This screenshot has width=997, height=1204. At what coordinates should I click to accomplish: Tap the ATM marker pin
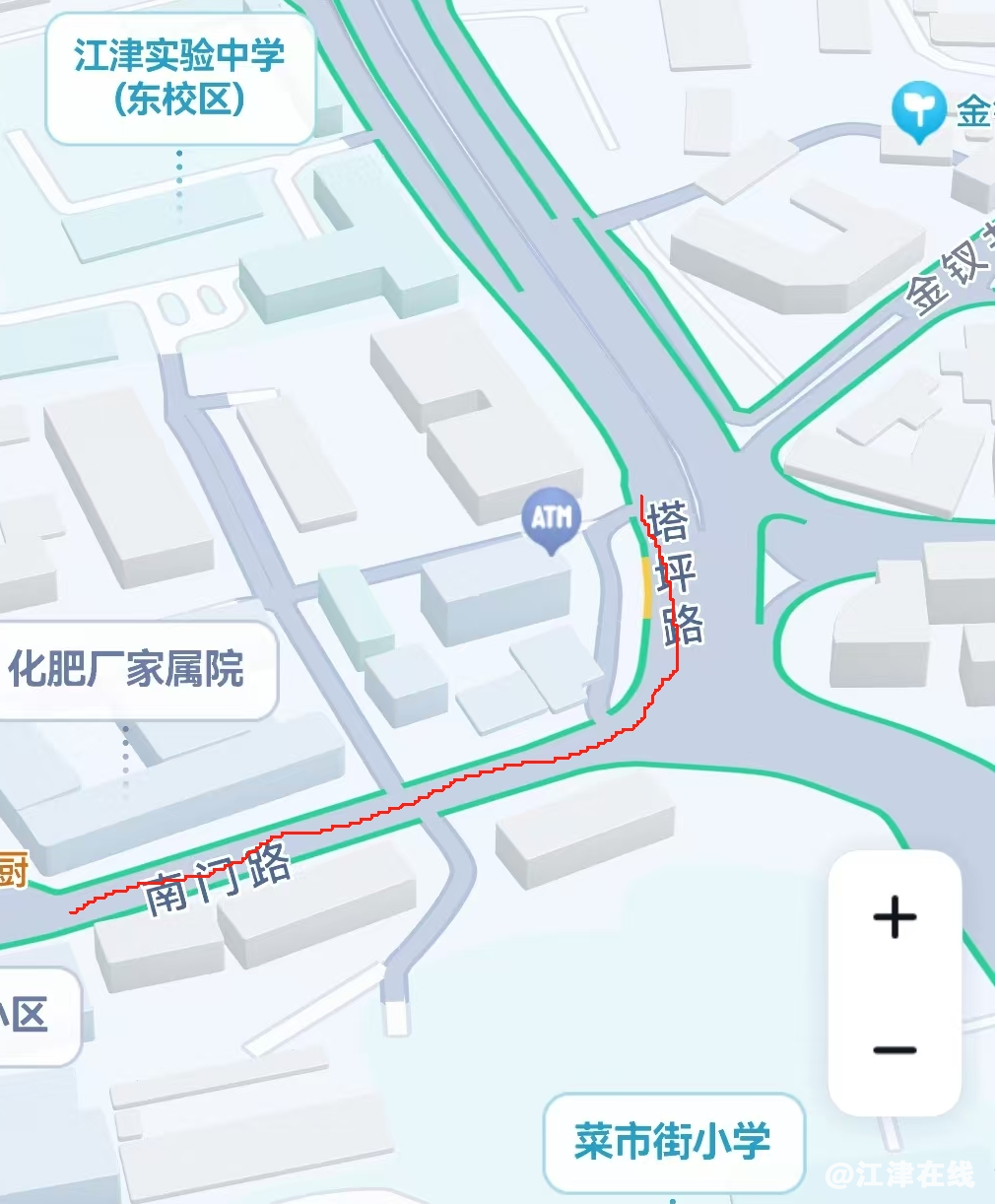[552, 518]
